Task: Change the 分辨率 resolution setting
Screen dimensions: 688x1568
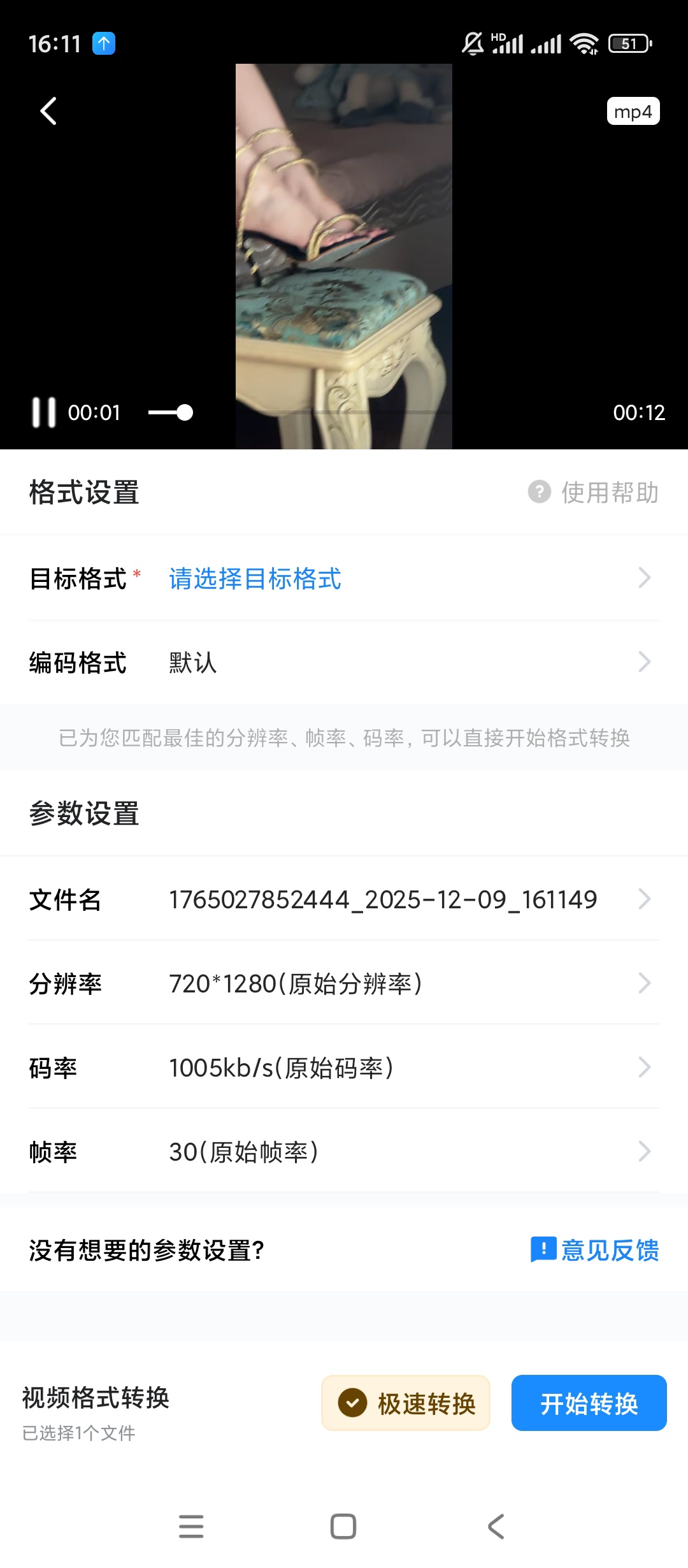Action: (344, 984)
